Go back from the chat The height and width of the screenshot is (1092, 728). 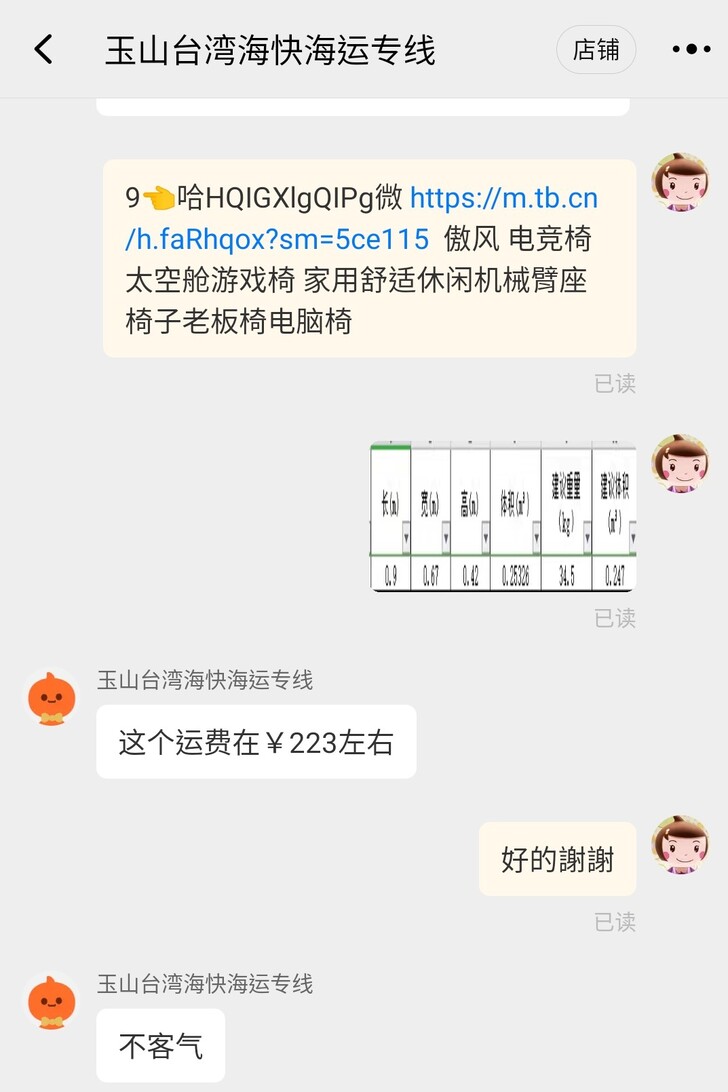(44, 49)
